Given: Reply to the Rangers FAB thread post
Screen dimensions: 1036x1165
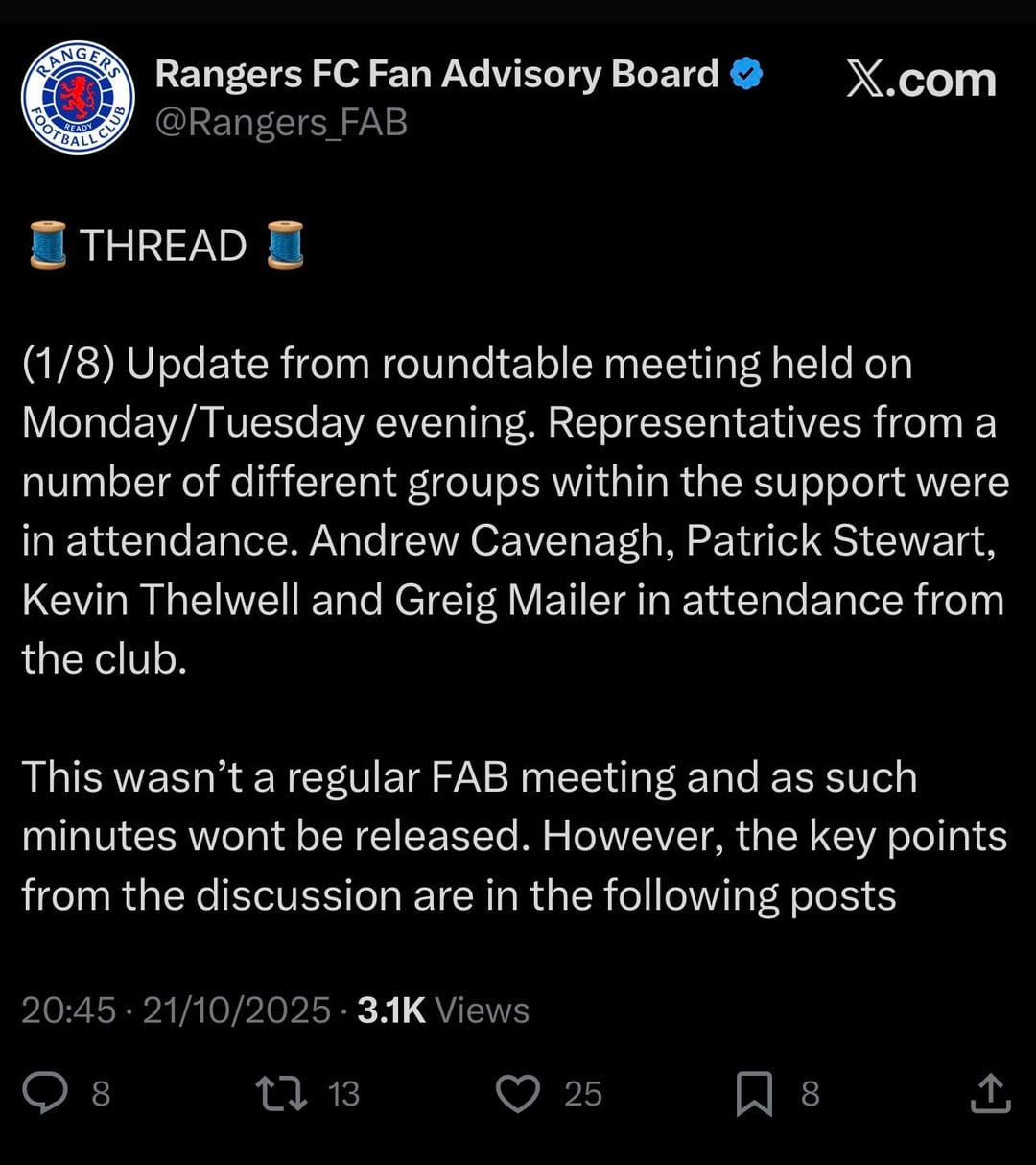Looking at the screenshot, I should point(46,1093).
